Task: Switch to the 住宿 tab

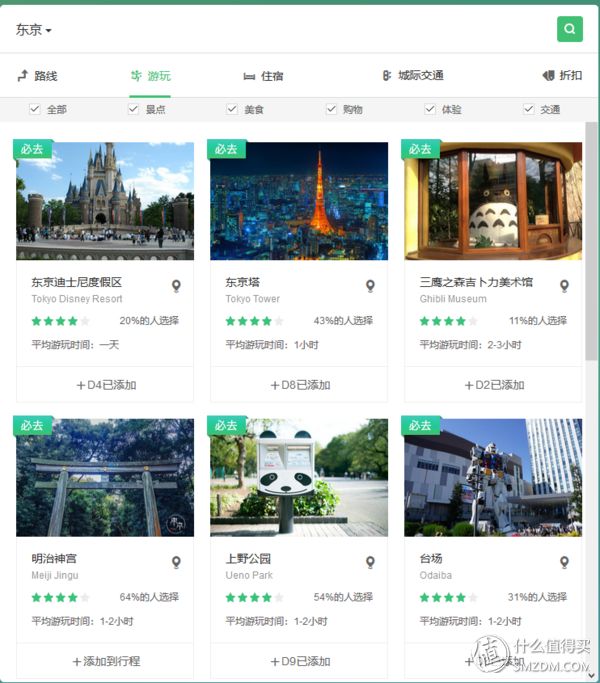Action: (263, 76)
